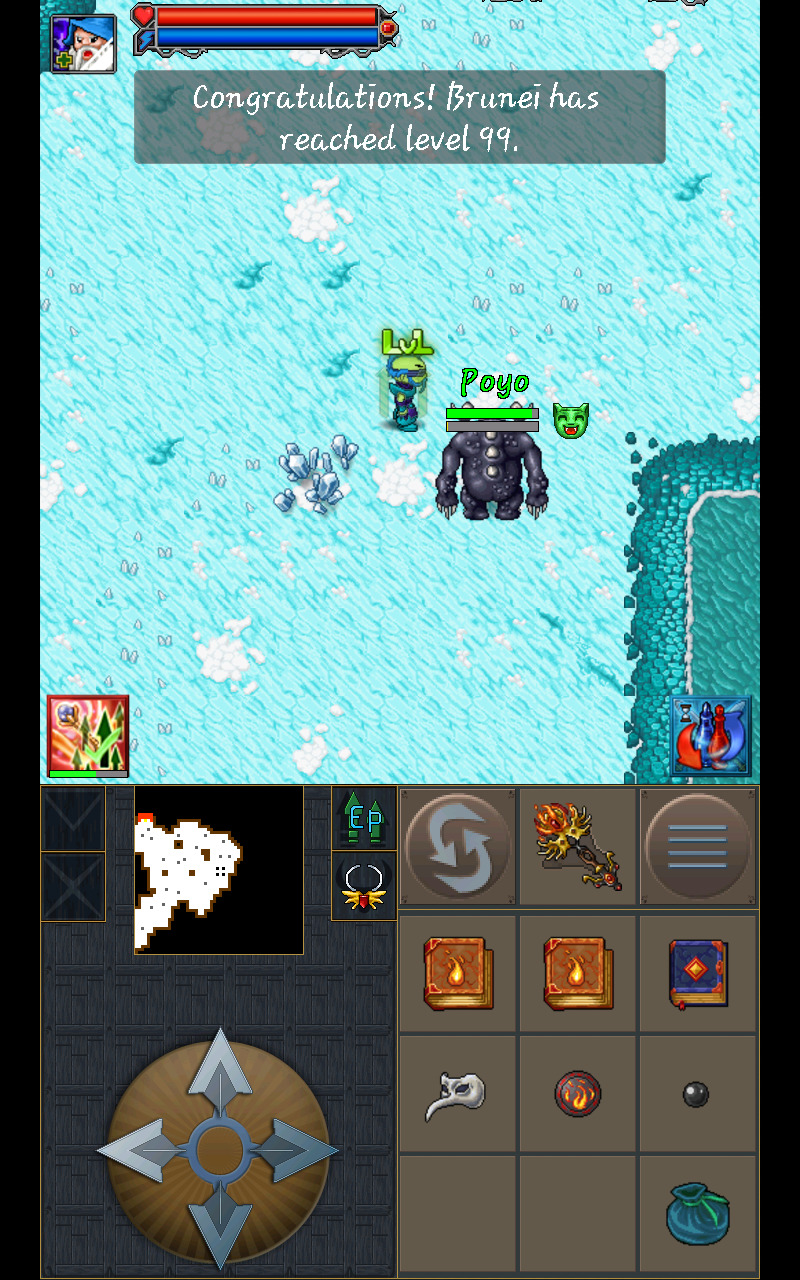Image resolution: width=800 pixels, height=1280 pixels.
Task: Select the blue spellbook item
Action: (x=698, y=972)
